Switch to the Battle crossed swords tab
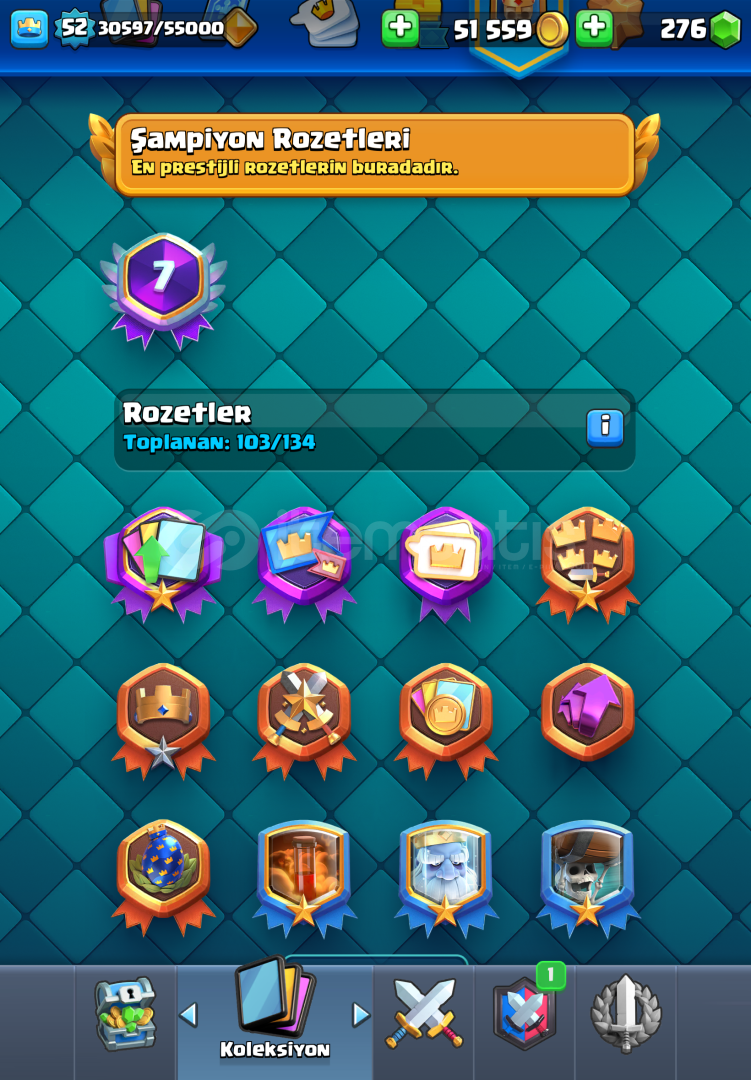 coord(424,1013)
